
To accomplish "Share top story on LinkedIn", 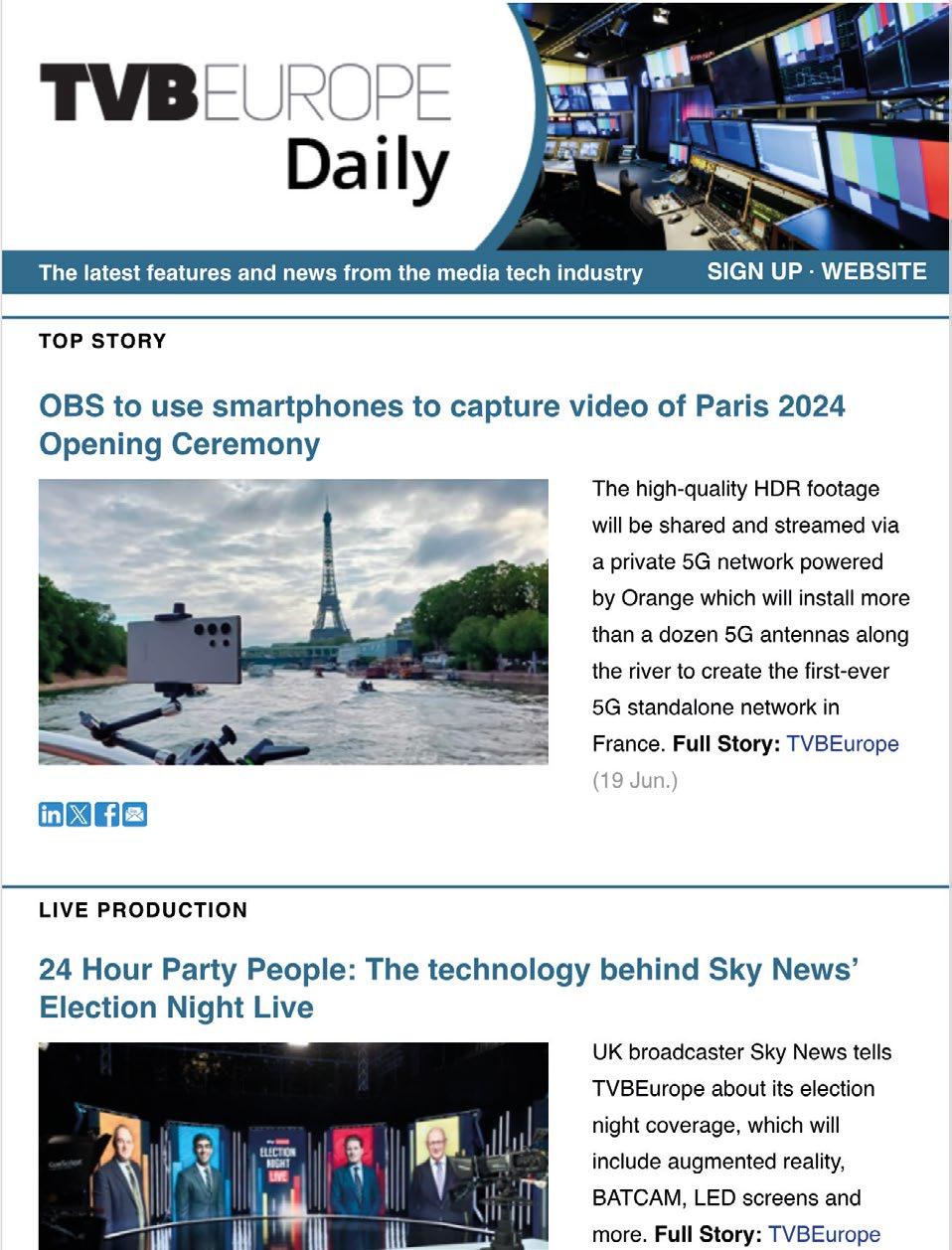I will pyautogui.click(x=51, y=815).
